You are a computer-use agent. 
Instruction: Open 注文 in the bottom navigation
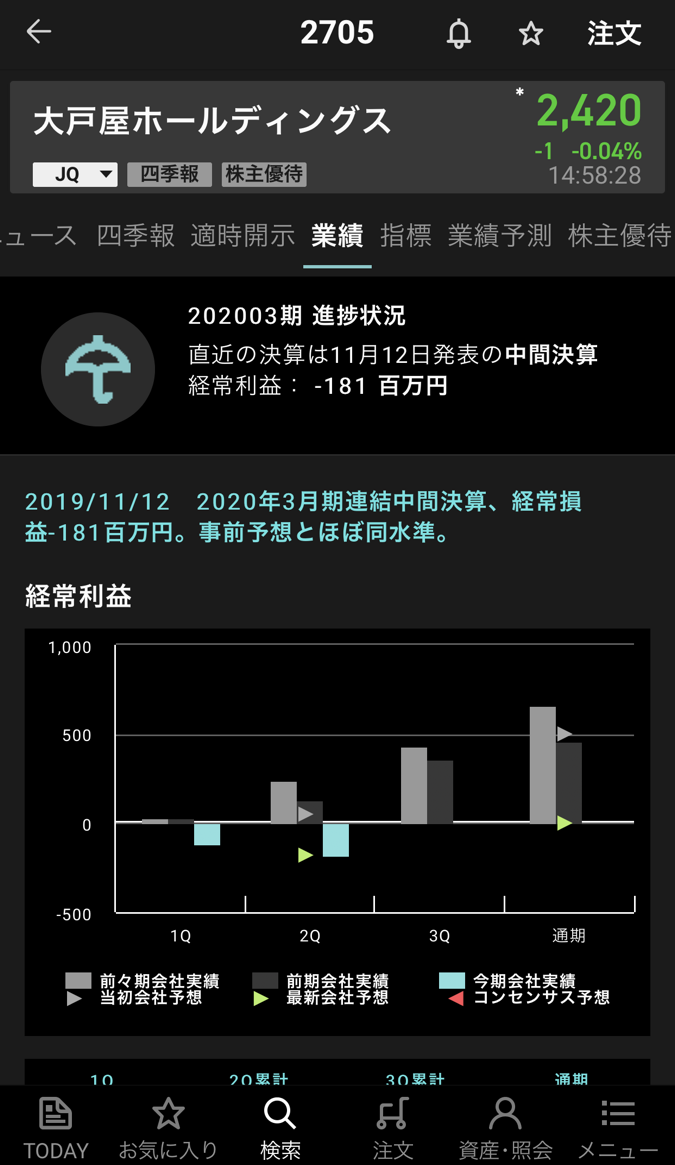tap(393, 1127)
